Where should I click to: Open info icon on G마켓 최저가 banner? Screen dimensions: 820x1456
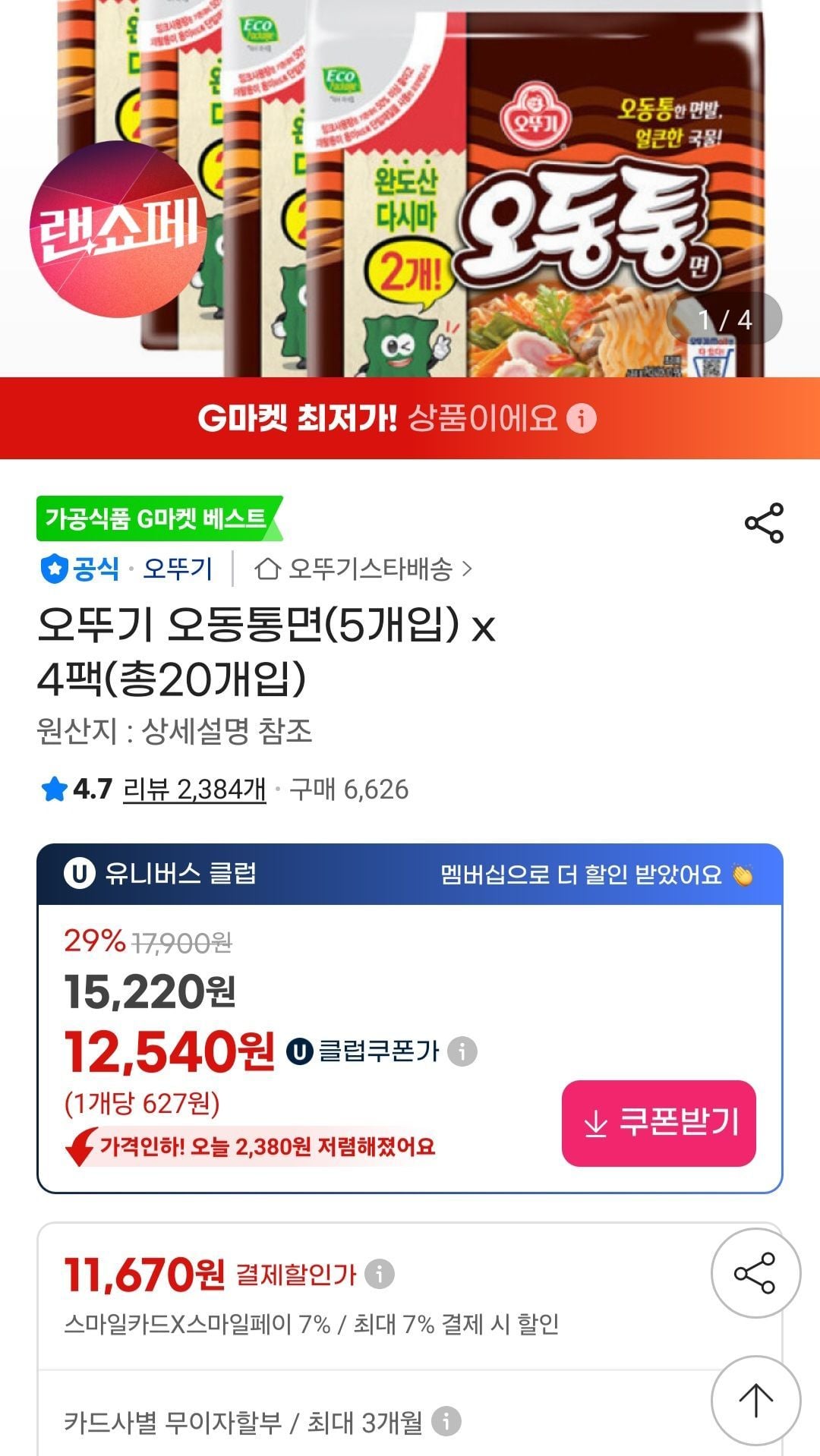click(582, 418)
